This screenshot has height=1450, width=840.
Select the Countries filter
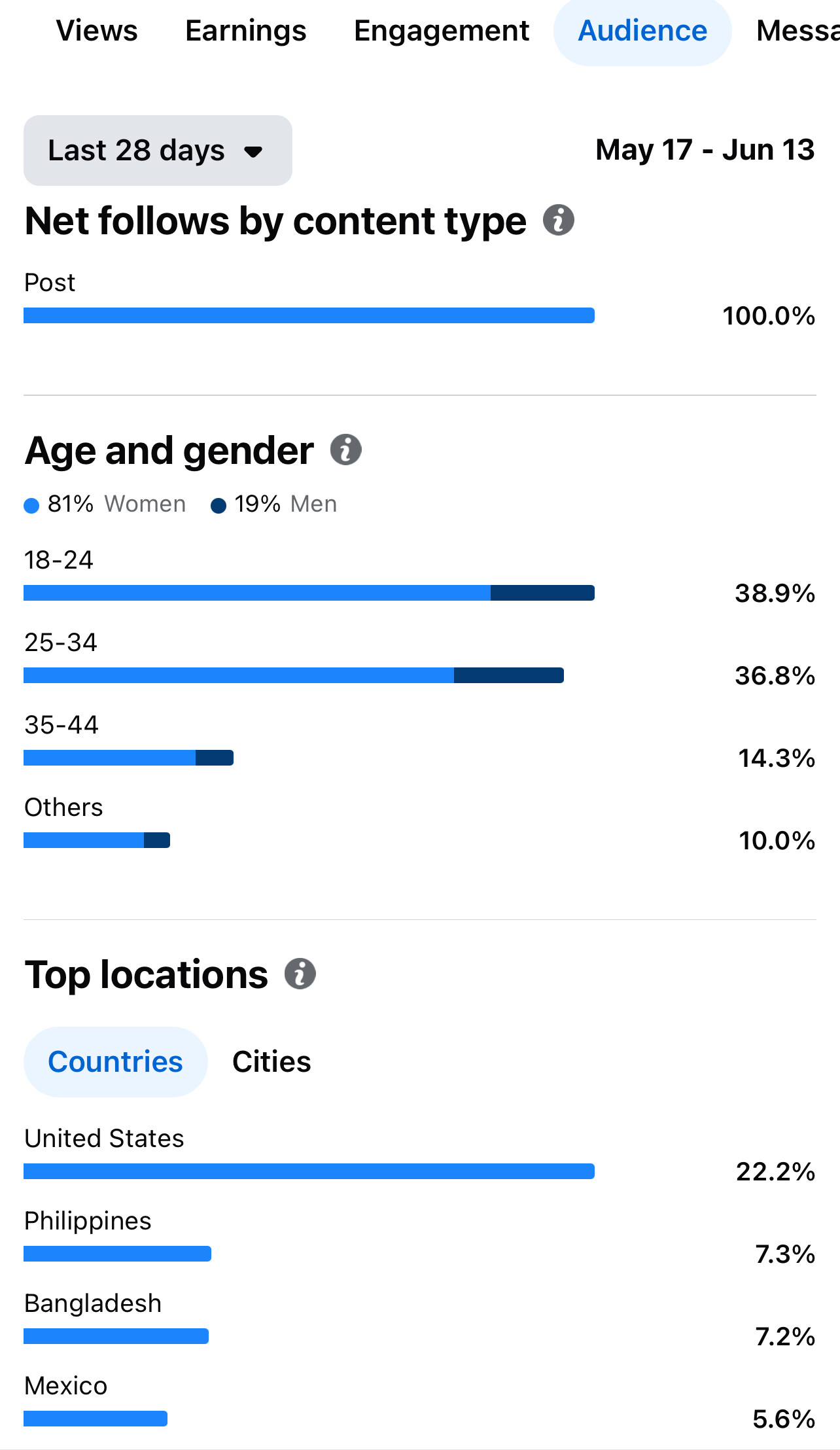tap(116, 1062)
